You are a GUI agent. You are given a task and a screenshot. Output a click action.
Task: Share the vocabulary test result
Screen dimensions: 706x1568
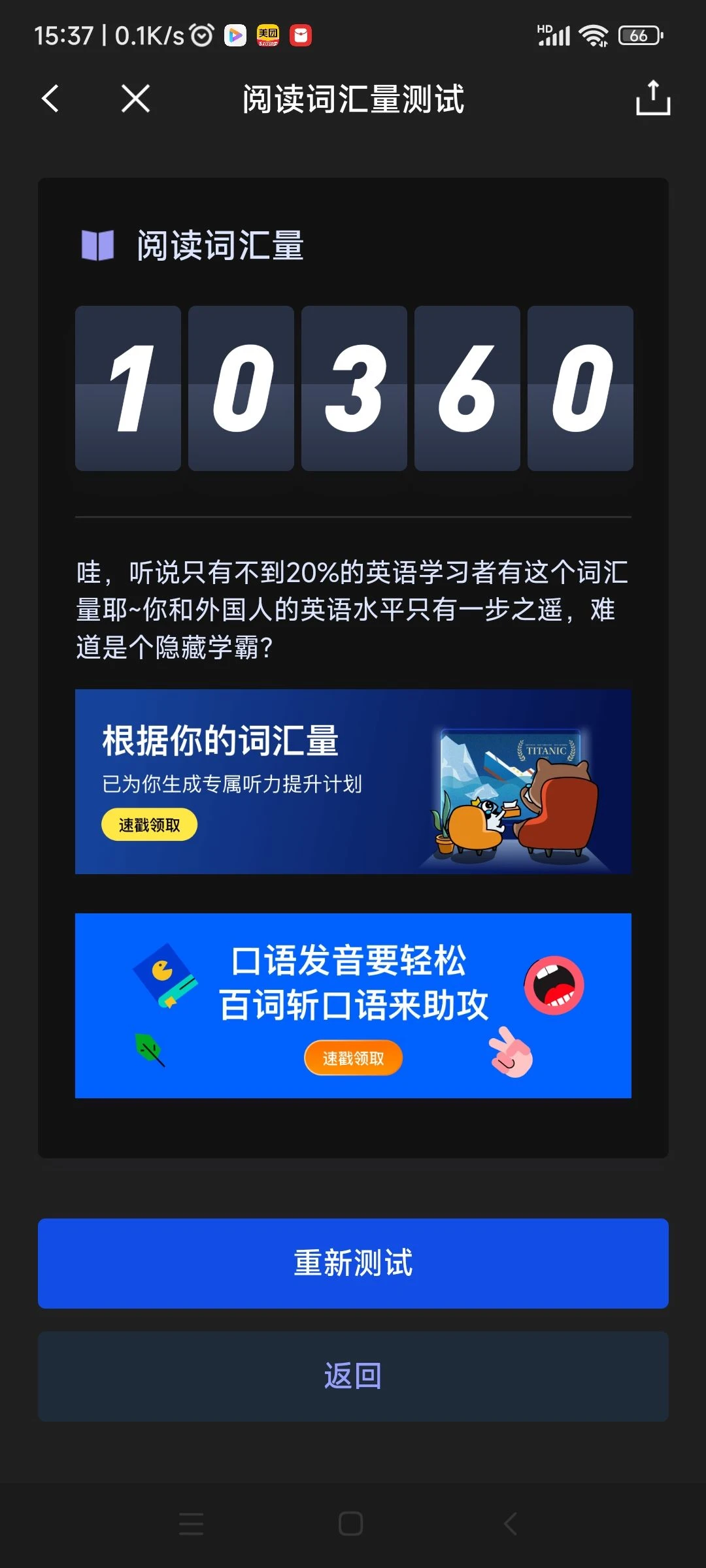pyautogui.click(x=653, y=98)
